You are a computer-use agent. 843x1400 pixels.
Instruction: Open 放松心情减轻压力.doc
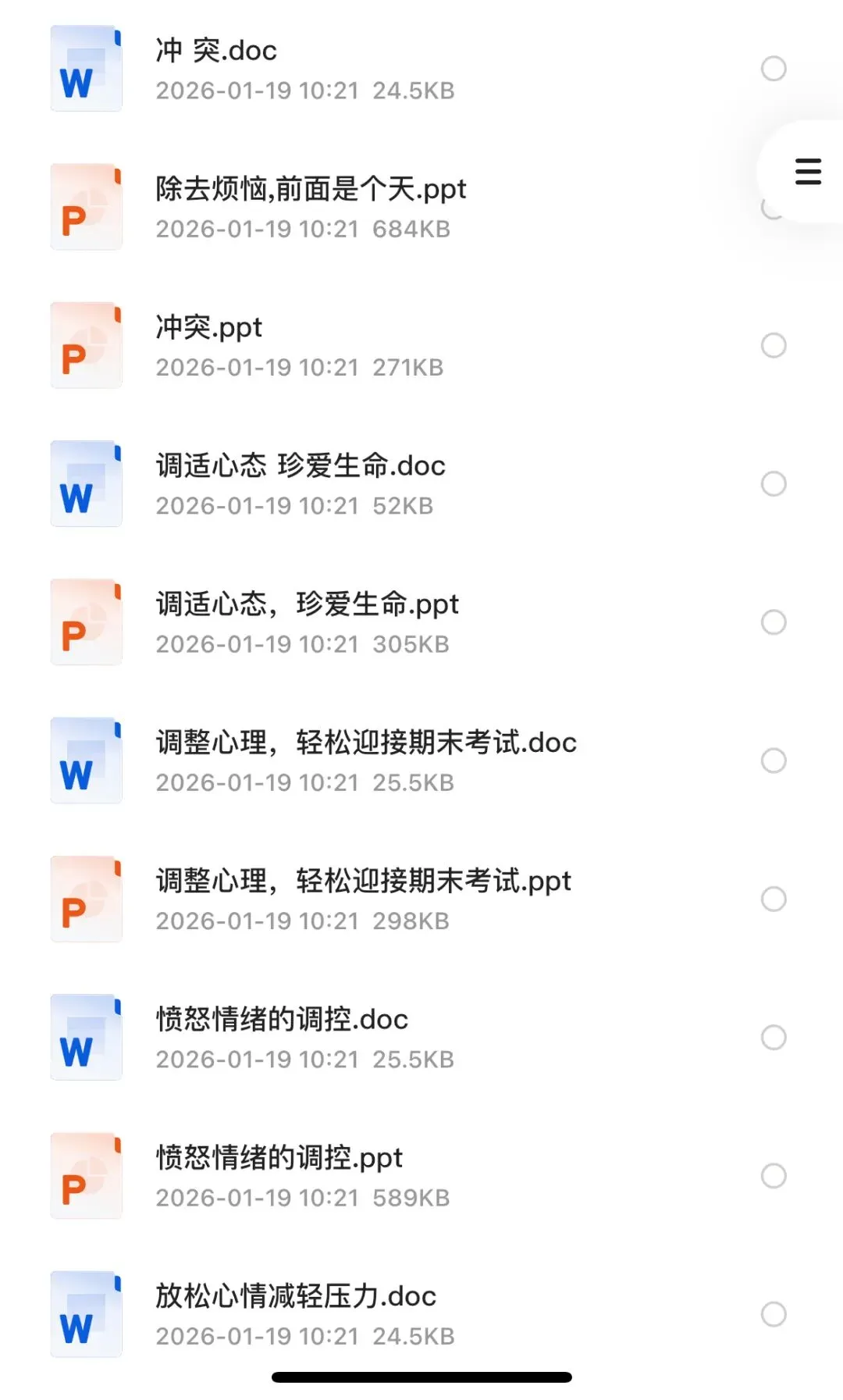tap(296, 1296)
